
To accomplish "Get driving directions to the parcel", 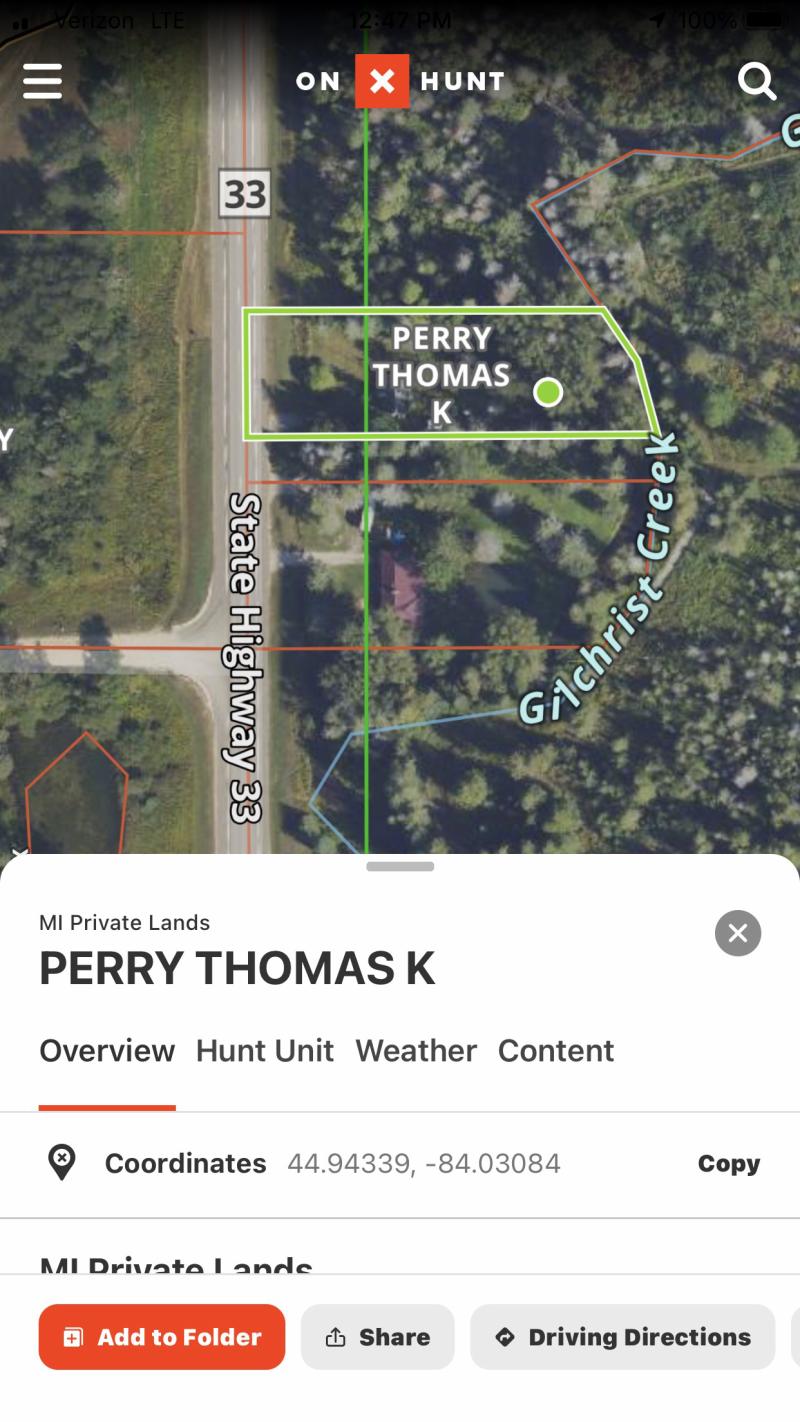I will [x=623, y=1337].
